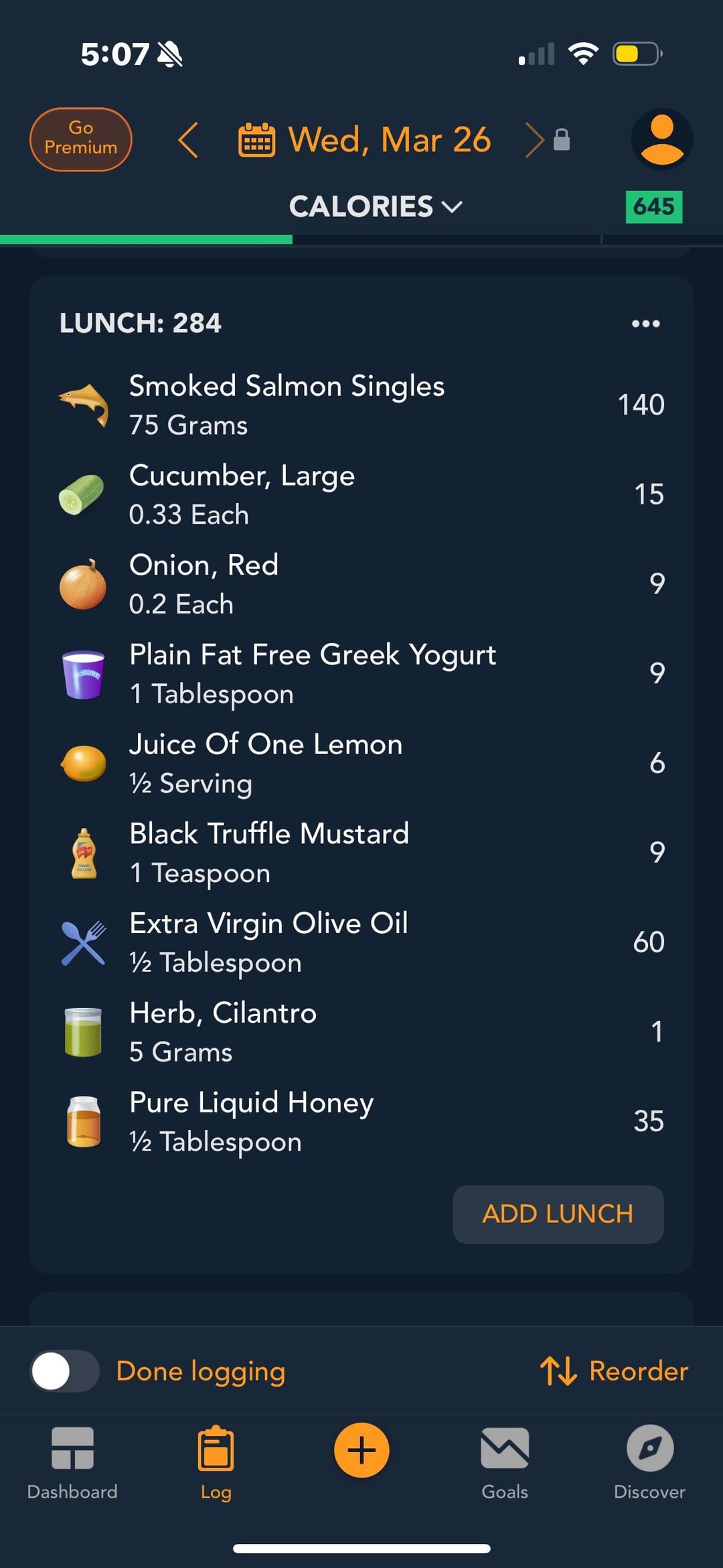Open the Lunch three-dot options menu
Image resolution: width=723 pixels, height=1568 pixels.
(646, 324)
